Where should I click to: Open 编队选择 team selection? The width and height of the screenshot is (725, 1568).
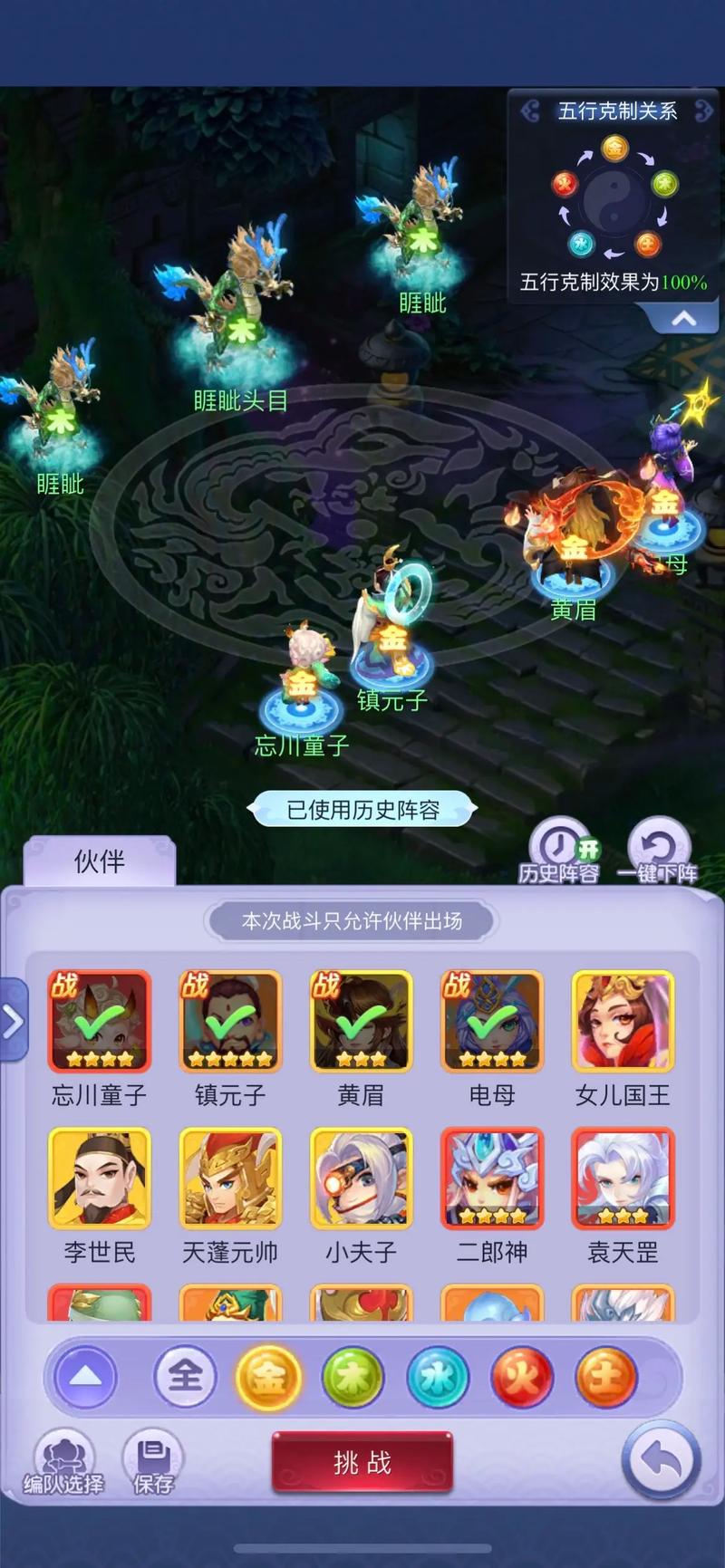pyautogui.click(x=63, y=1462)
